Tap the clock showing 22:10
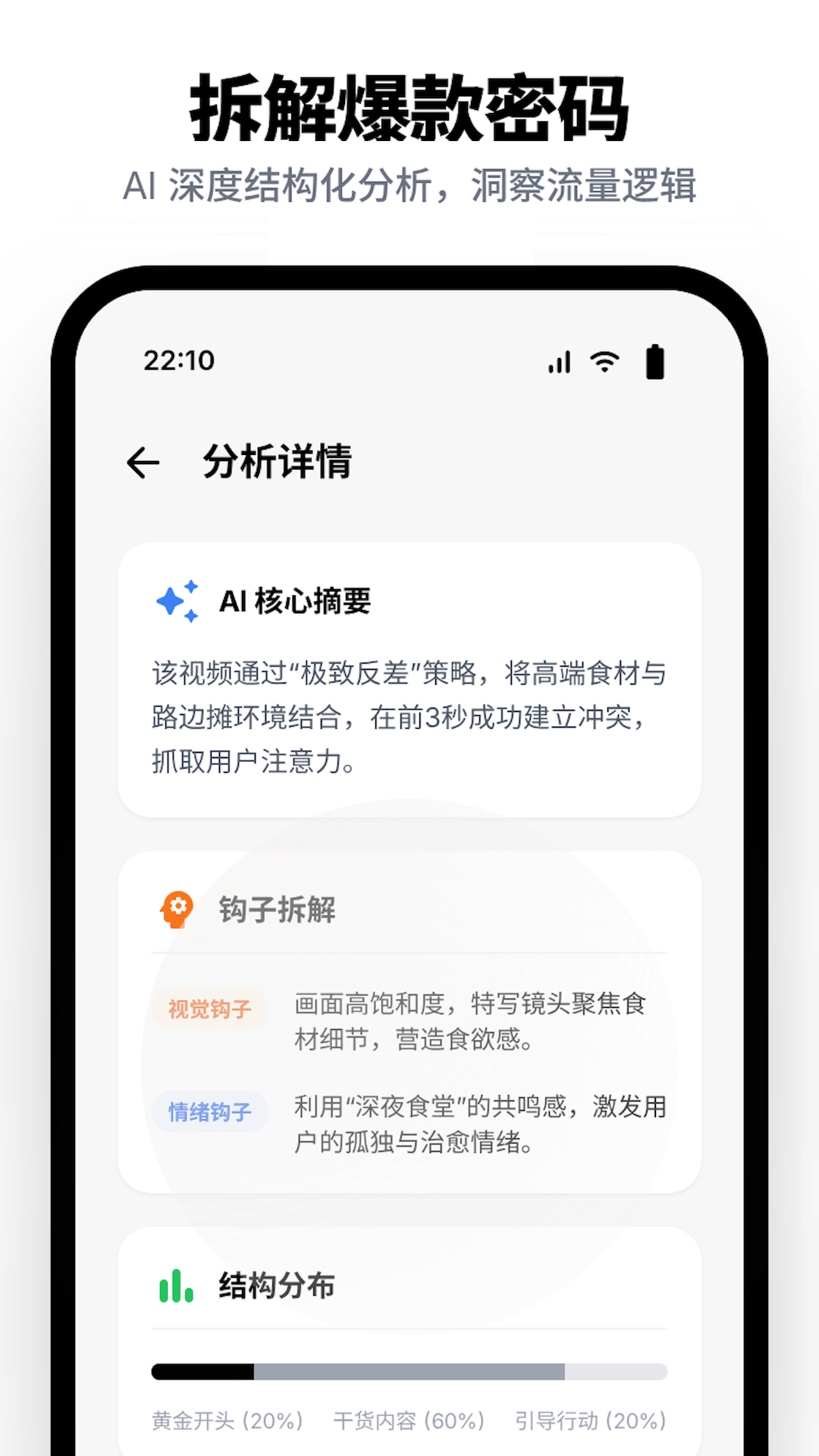The image size is (819, 1456). point(180,362)
